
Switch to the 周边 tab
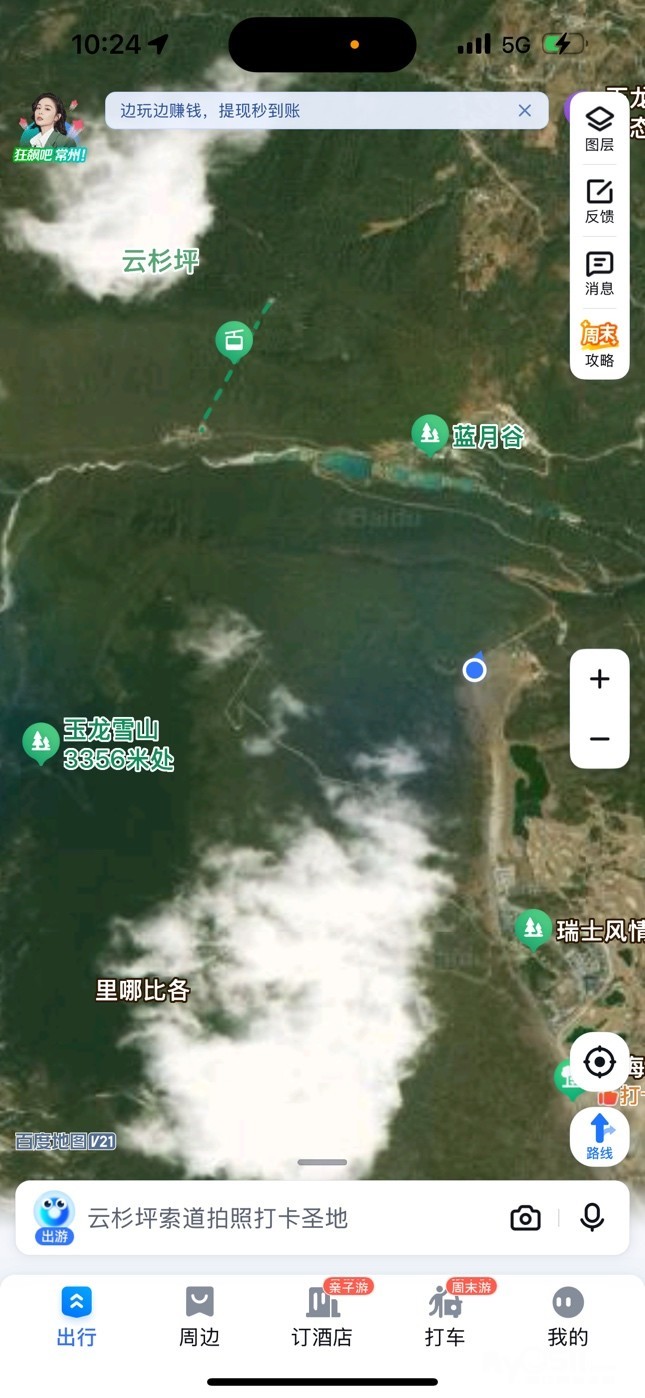click(199, 1316)
